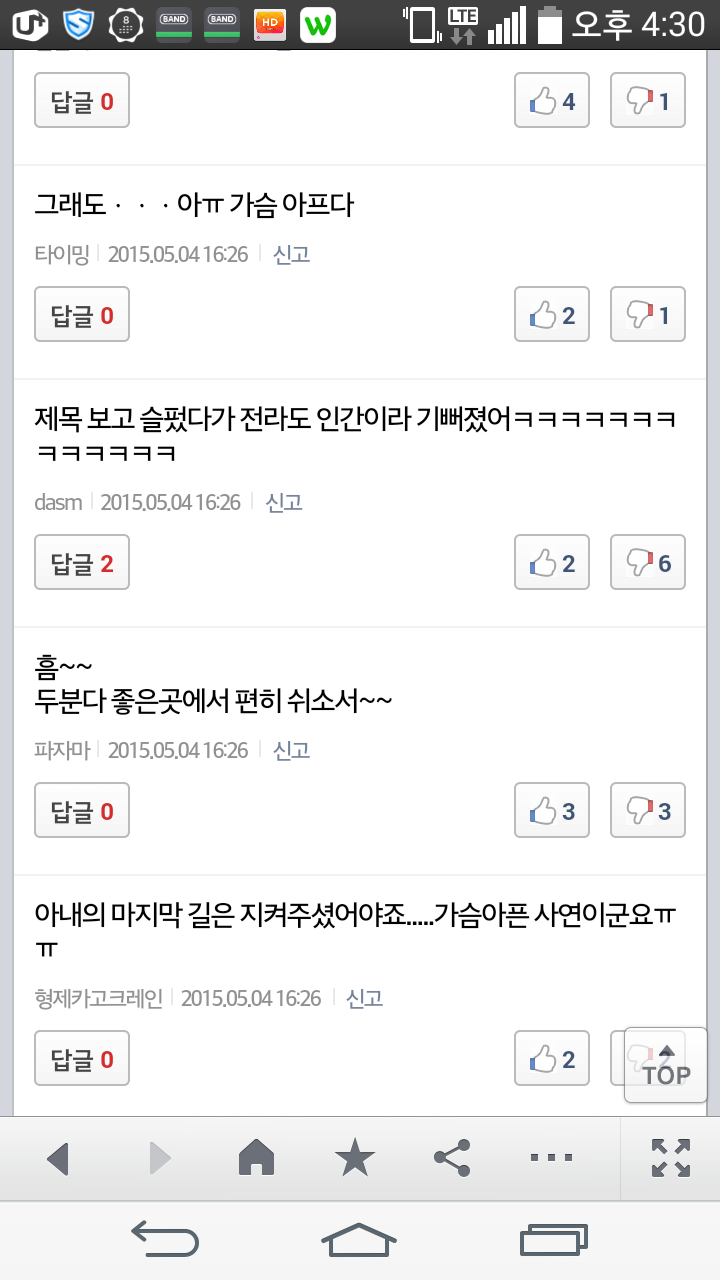The width and height of the screenshot is (720, 1280).
Task: Open the three-dot more menu
Action: tap(551, 1159)
